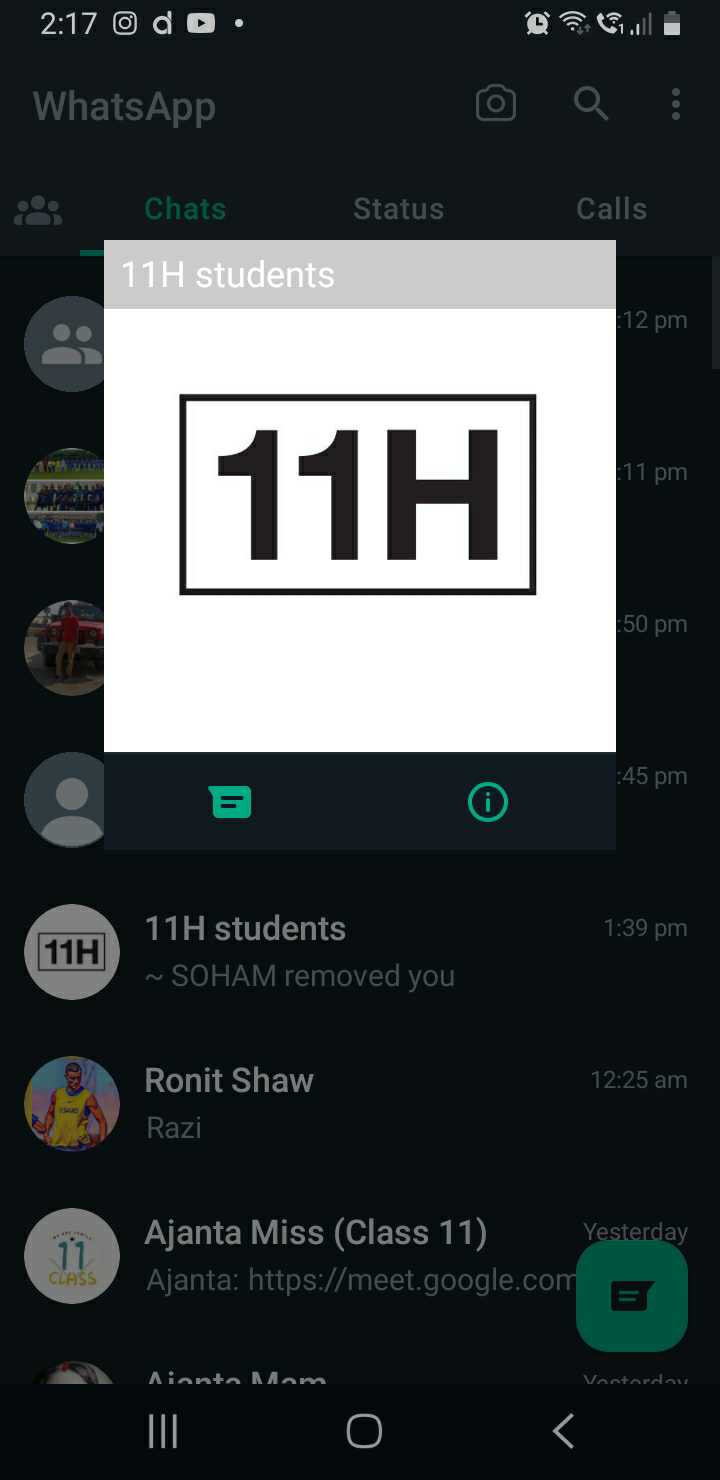Switch to the Status tab

tap(398, 208)
